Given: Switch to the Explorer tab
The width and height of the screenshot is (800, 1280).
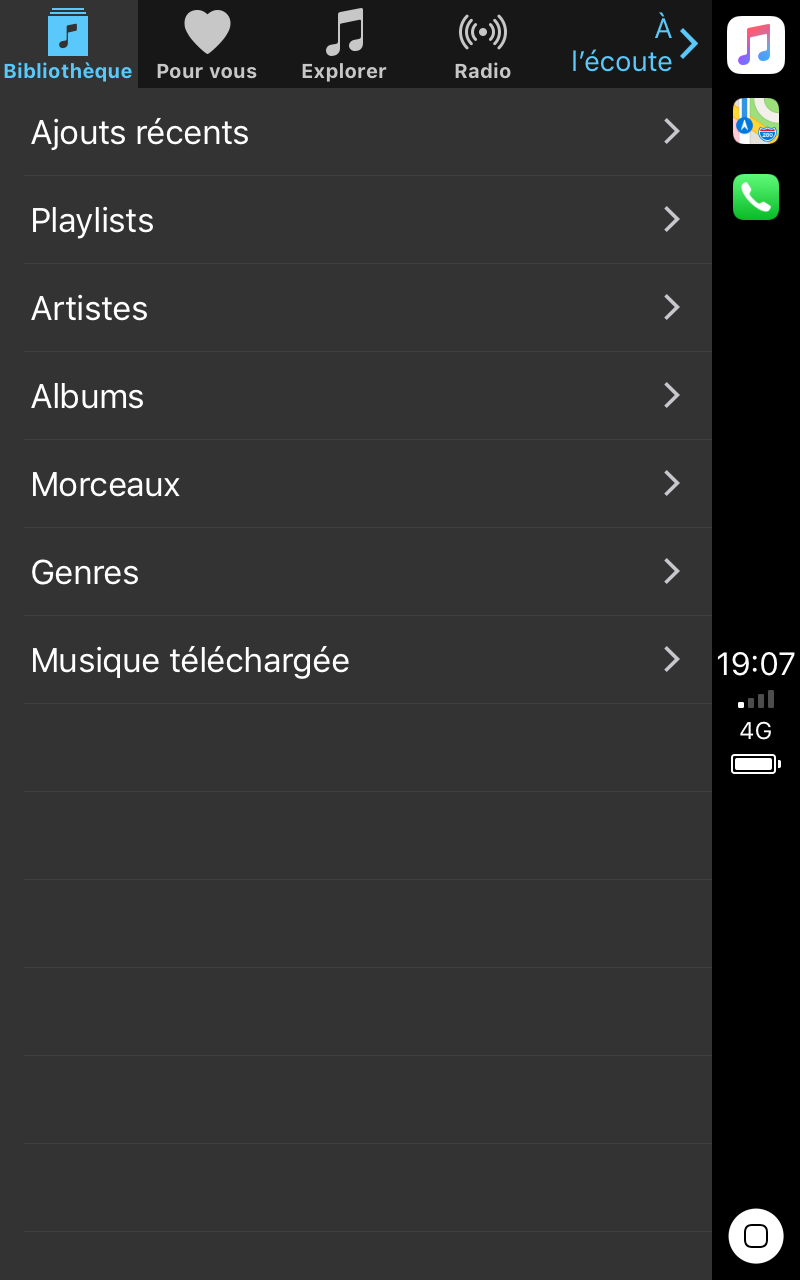Looking at the screenshot, I should pyautogui.click(x=344, y=44).
